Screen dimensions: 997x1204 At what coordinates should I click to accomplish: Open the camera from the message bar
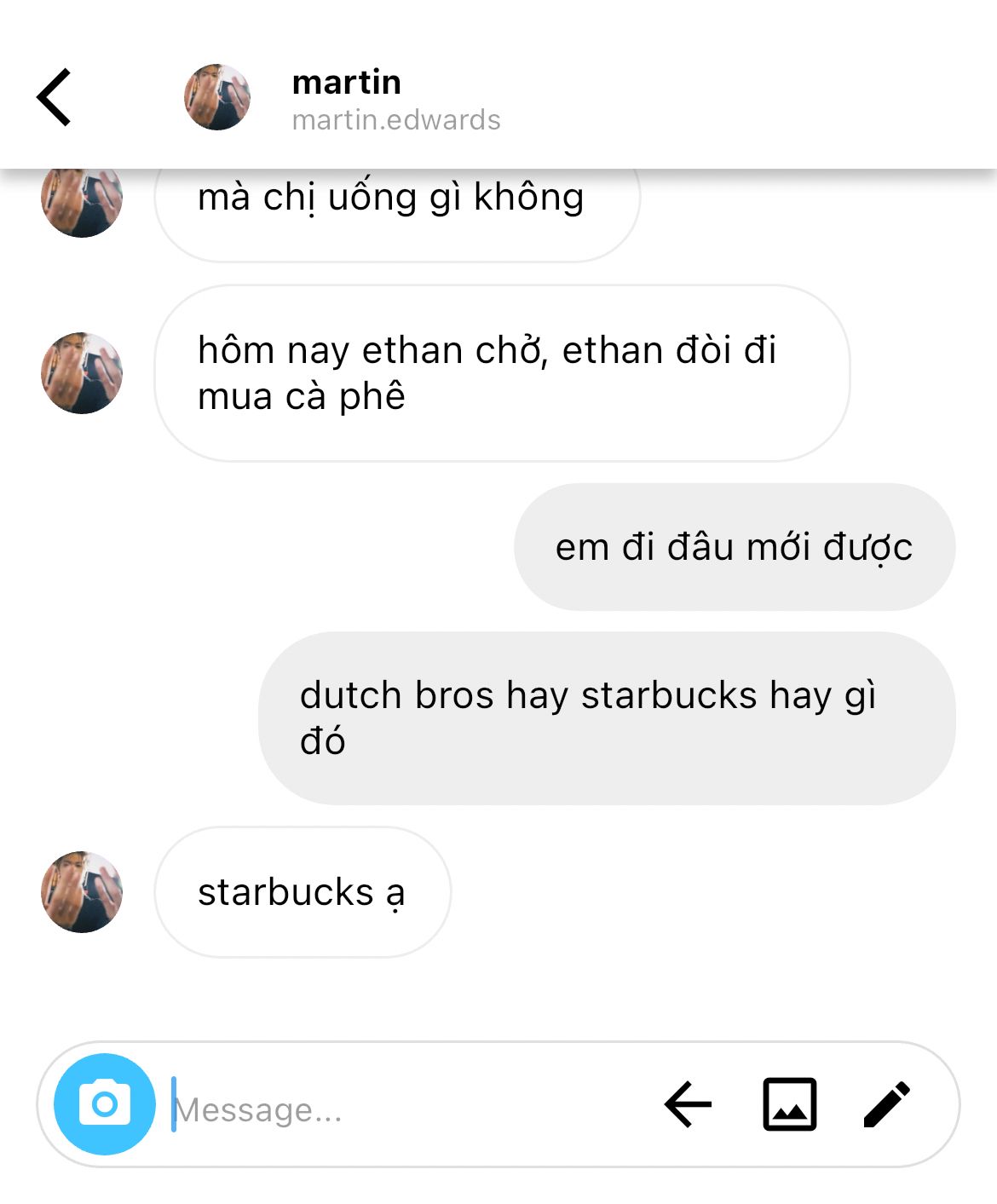[x=105, y=1104]
